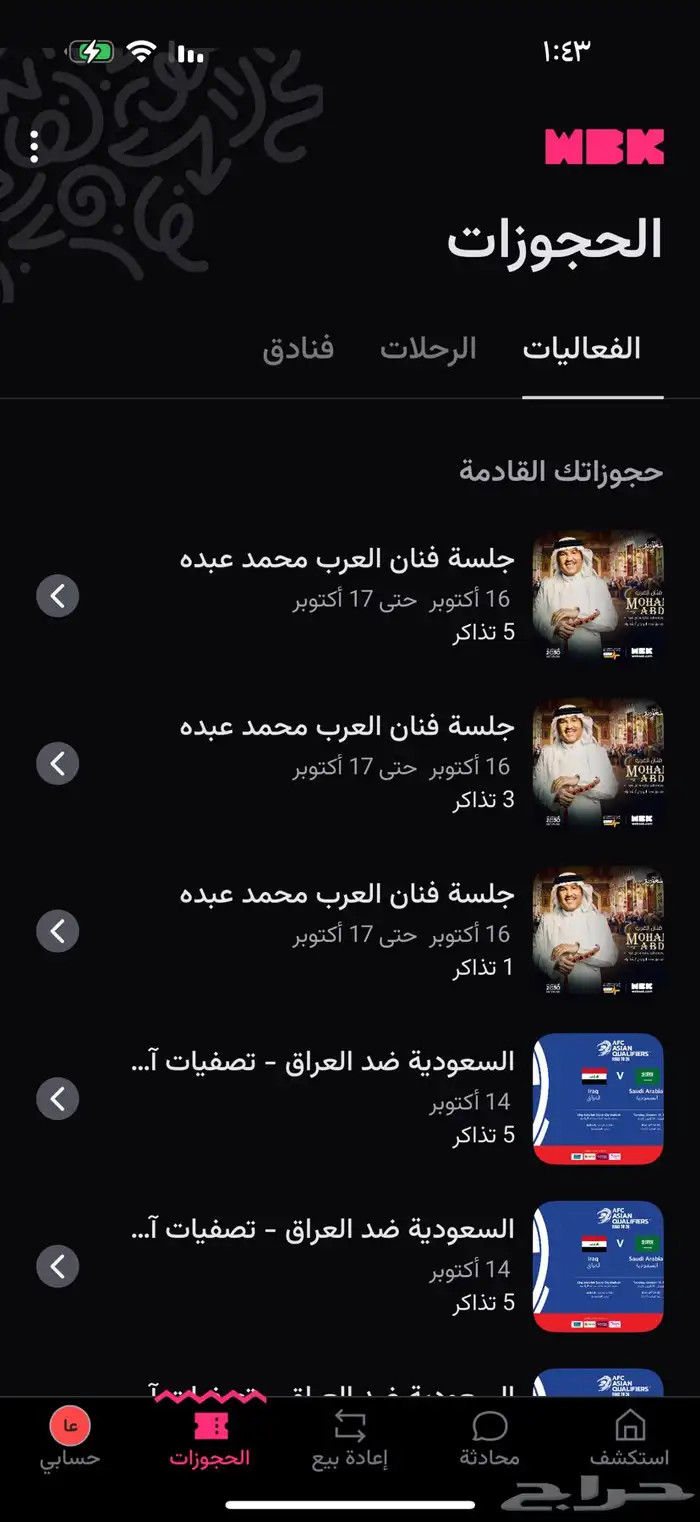The width and height of the screenshot is (700, 1522).
Task: Open the Mohammed Abdu booking with 1 ticket
Action: pos(350,932)
